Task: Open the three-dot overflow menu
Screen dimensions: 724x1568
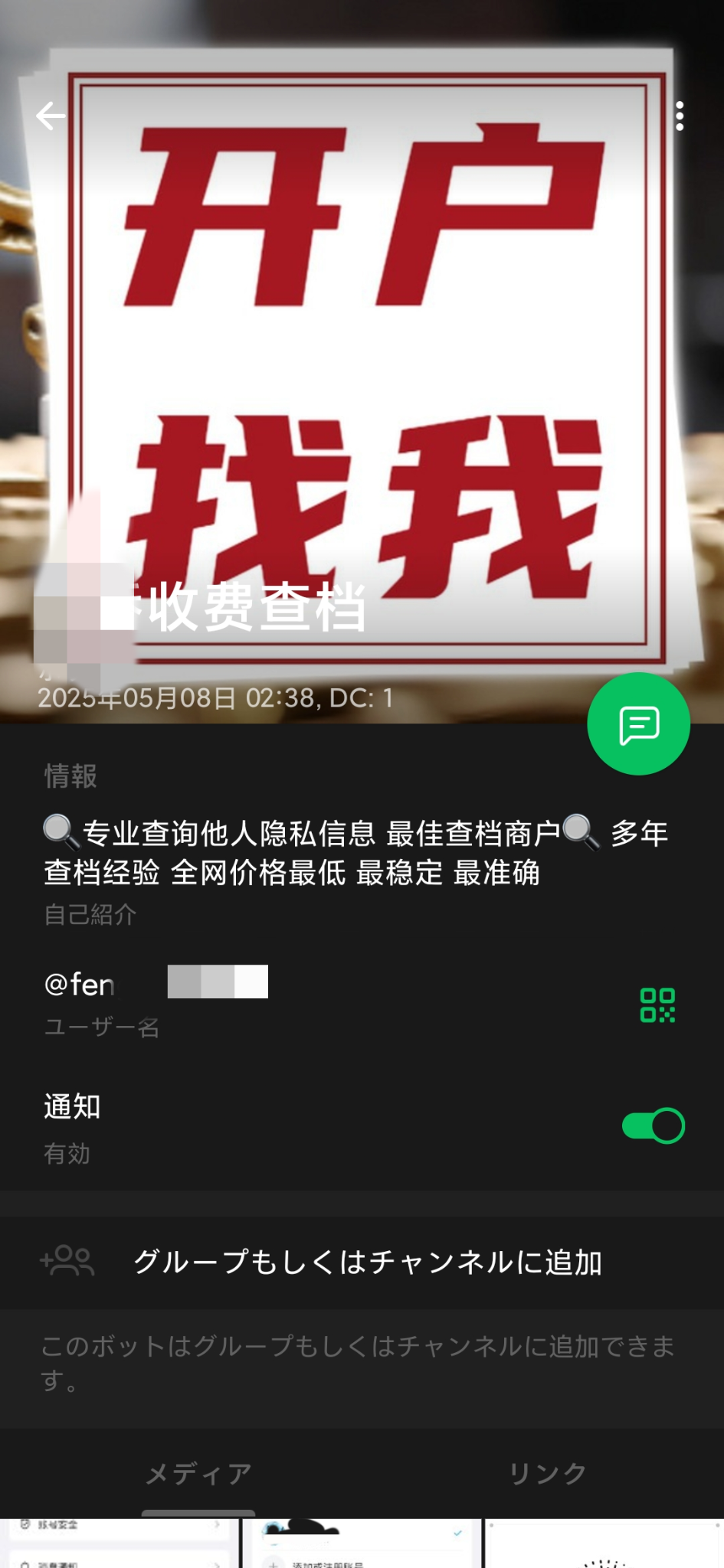Action: click(680, 116)
